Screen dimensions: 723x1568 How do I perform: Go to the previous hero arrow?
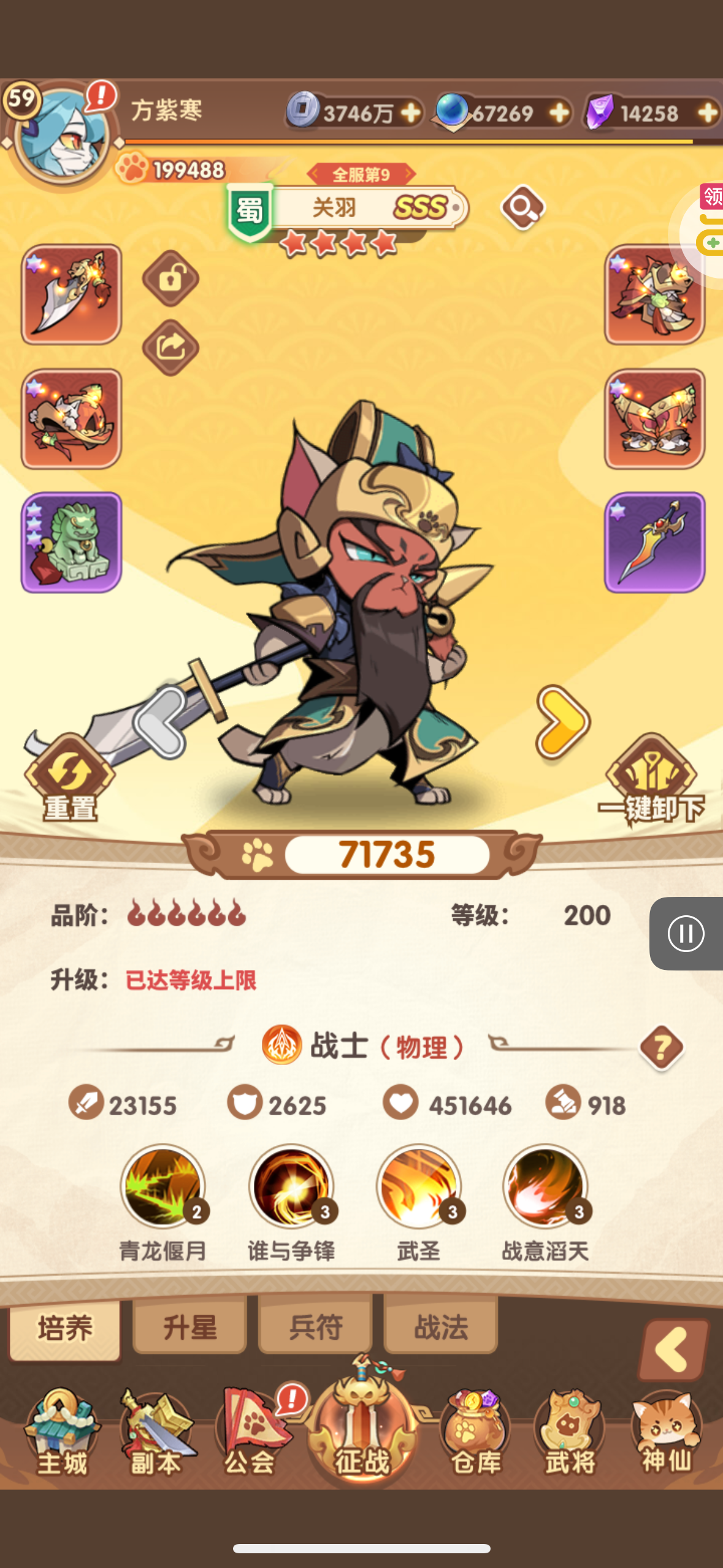coord(161,722)
